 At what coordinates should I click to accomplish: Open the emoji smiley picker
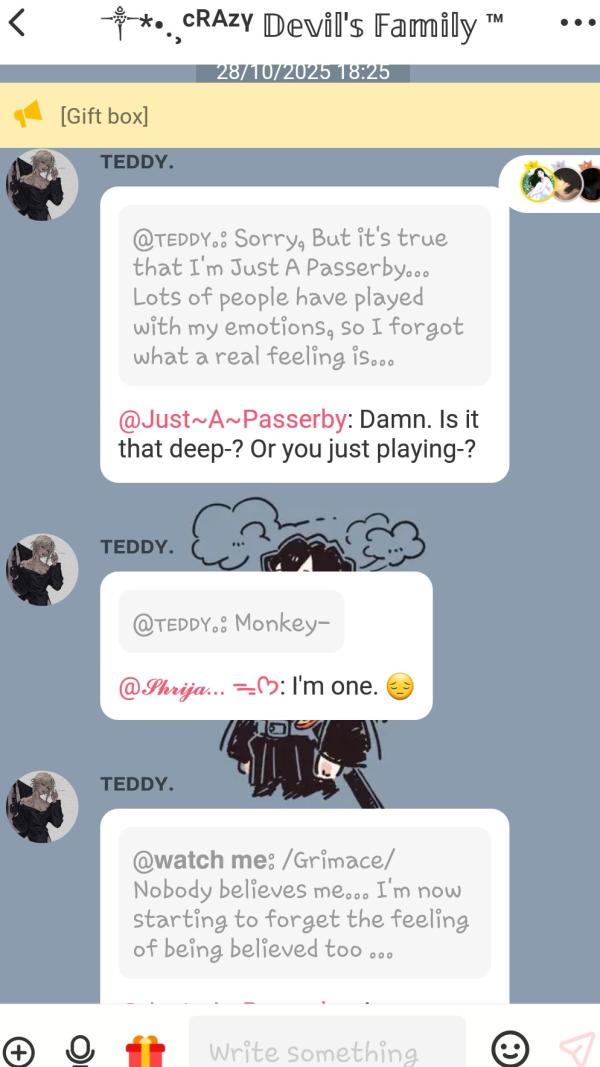(x=510, y=1049)
